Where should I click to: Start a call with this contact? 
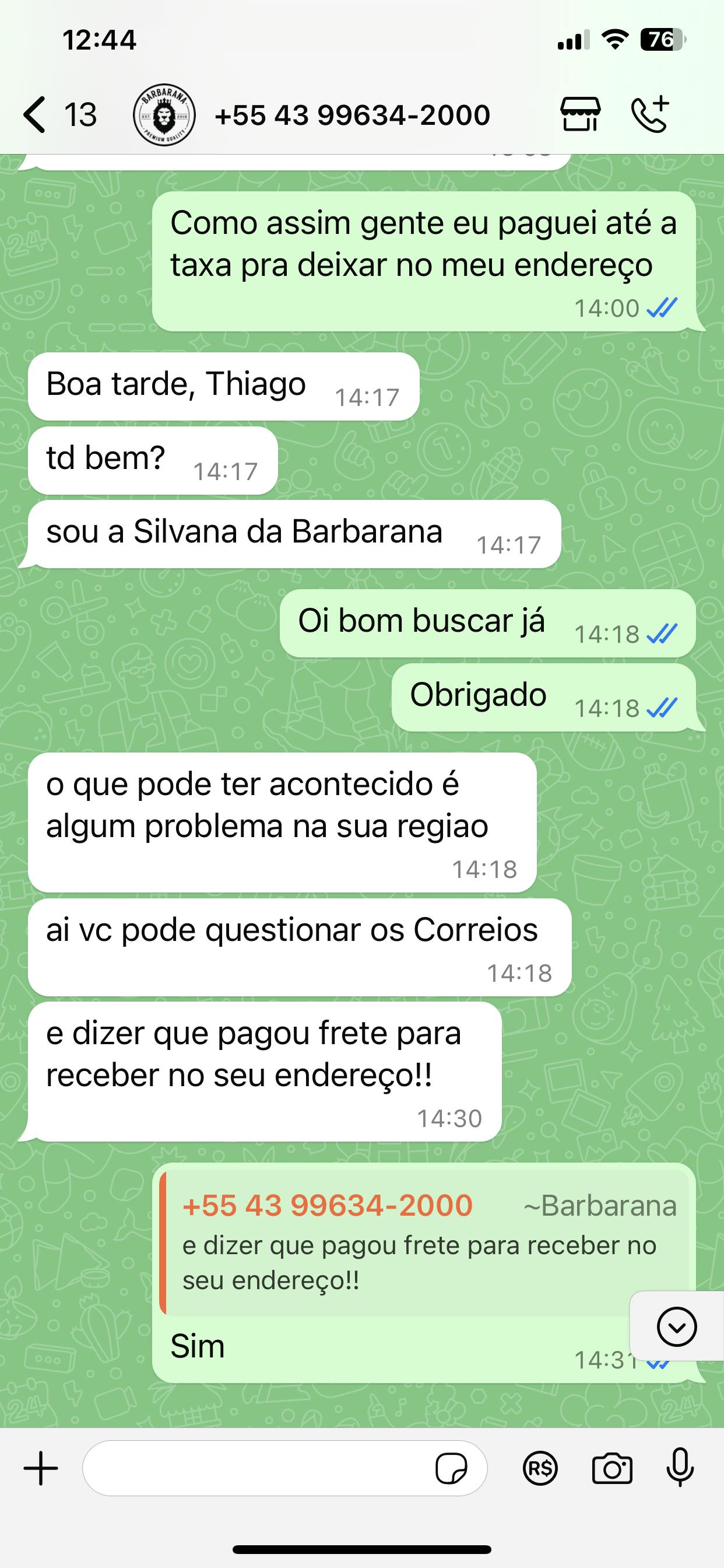click(x=650, y=114)
